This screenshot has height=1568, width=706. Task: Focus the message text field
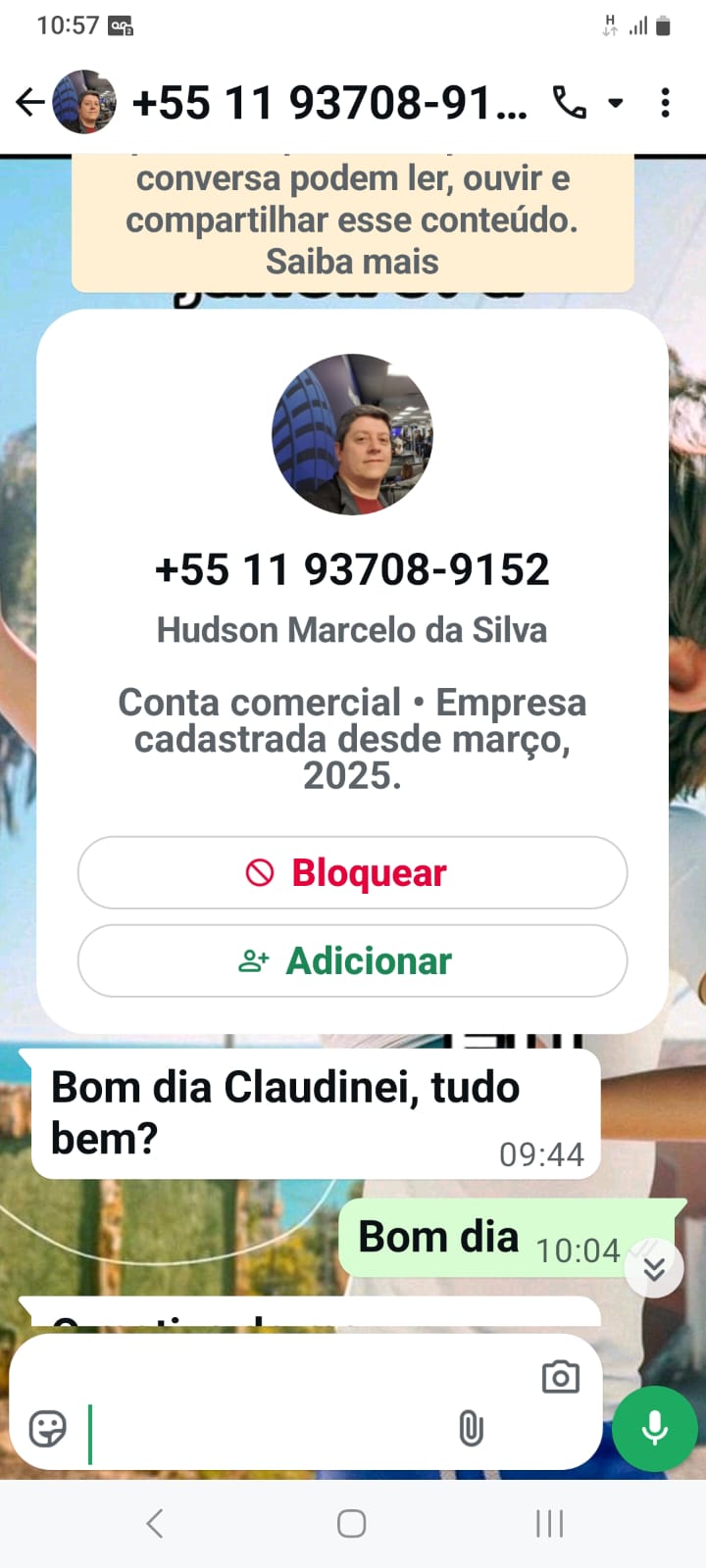(265, 1431)
